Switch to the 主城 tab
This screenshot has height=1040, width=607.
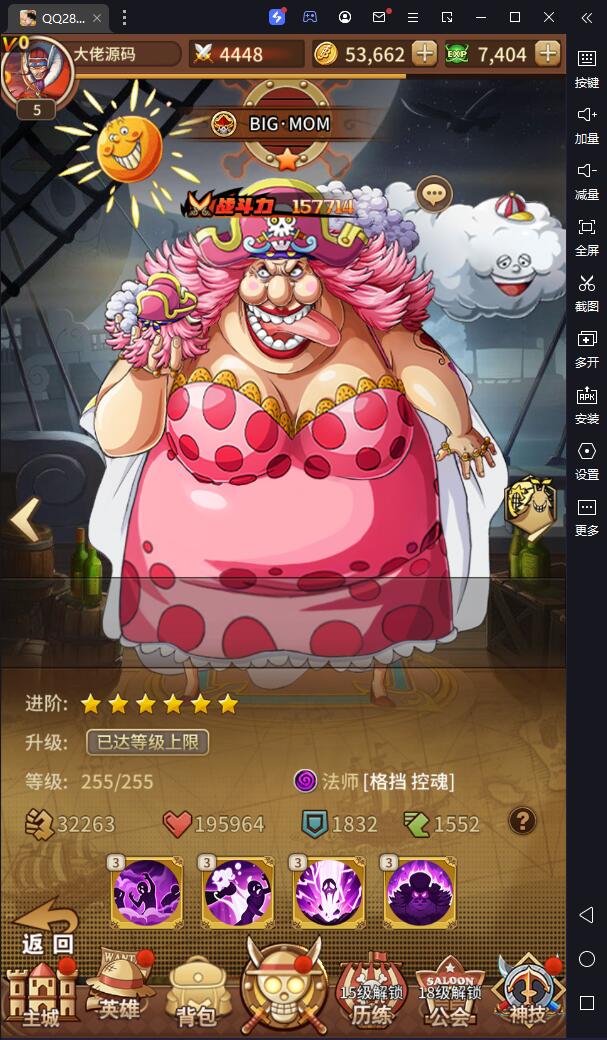[41, 995]
